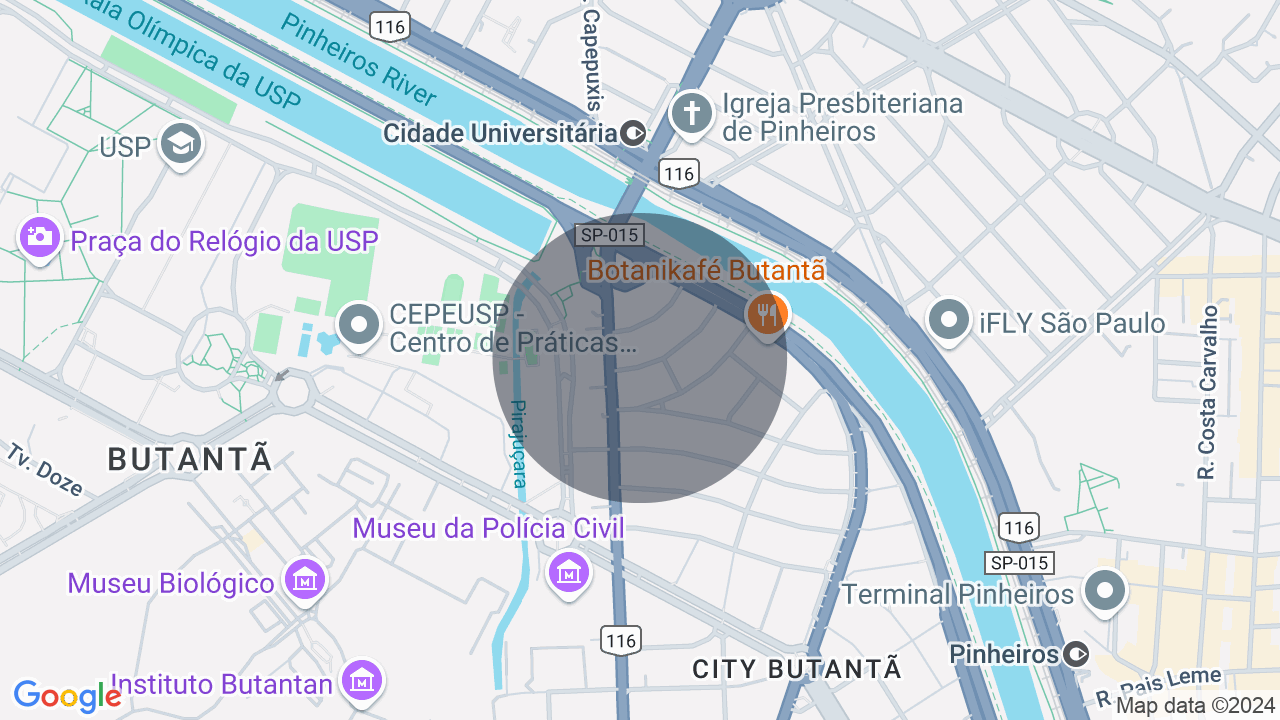Select the Praça do Relógio da USP marker
Image resolution: width=1280 pixels, height=720 pixels.
tap(40, 238)
